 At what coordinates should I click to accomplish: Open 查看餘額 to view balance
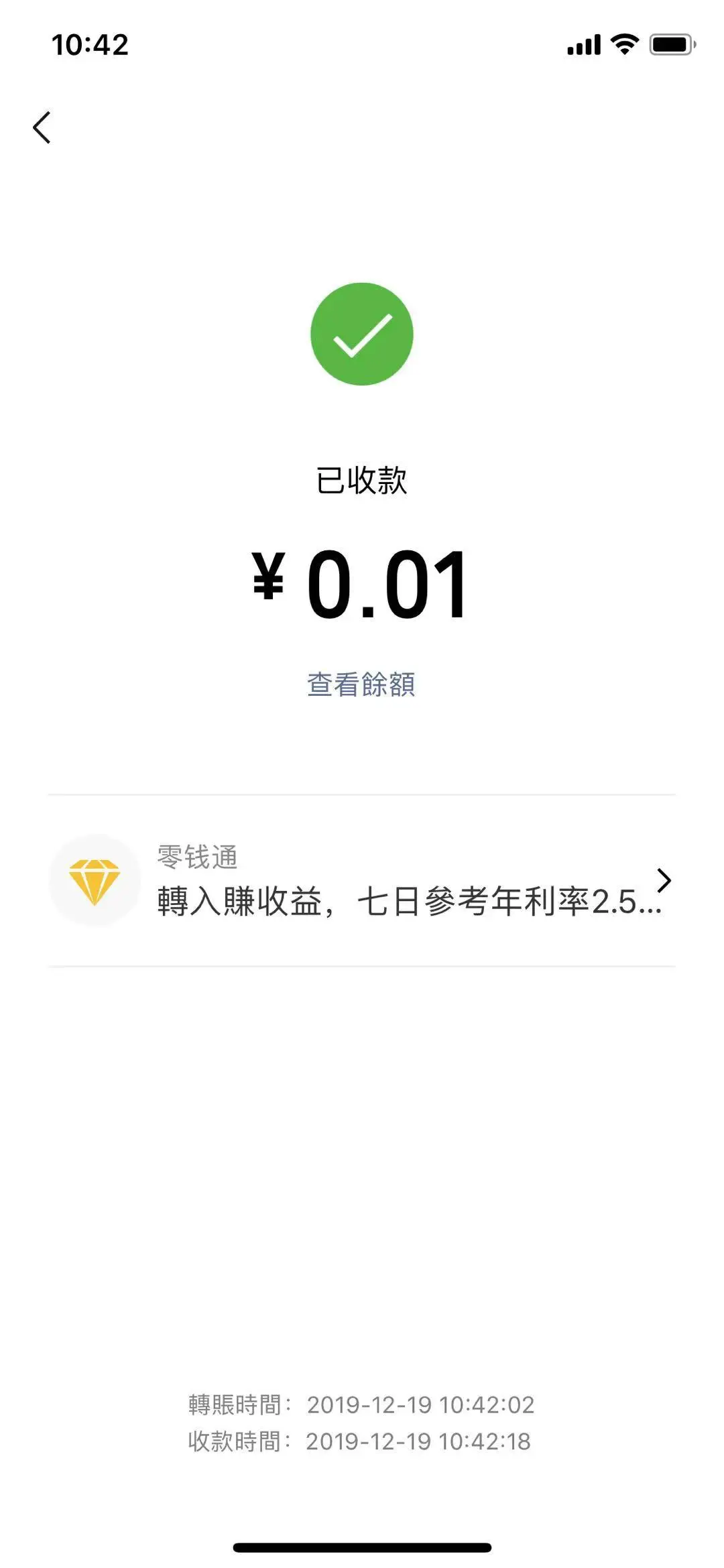362,683
